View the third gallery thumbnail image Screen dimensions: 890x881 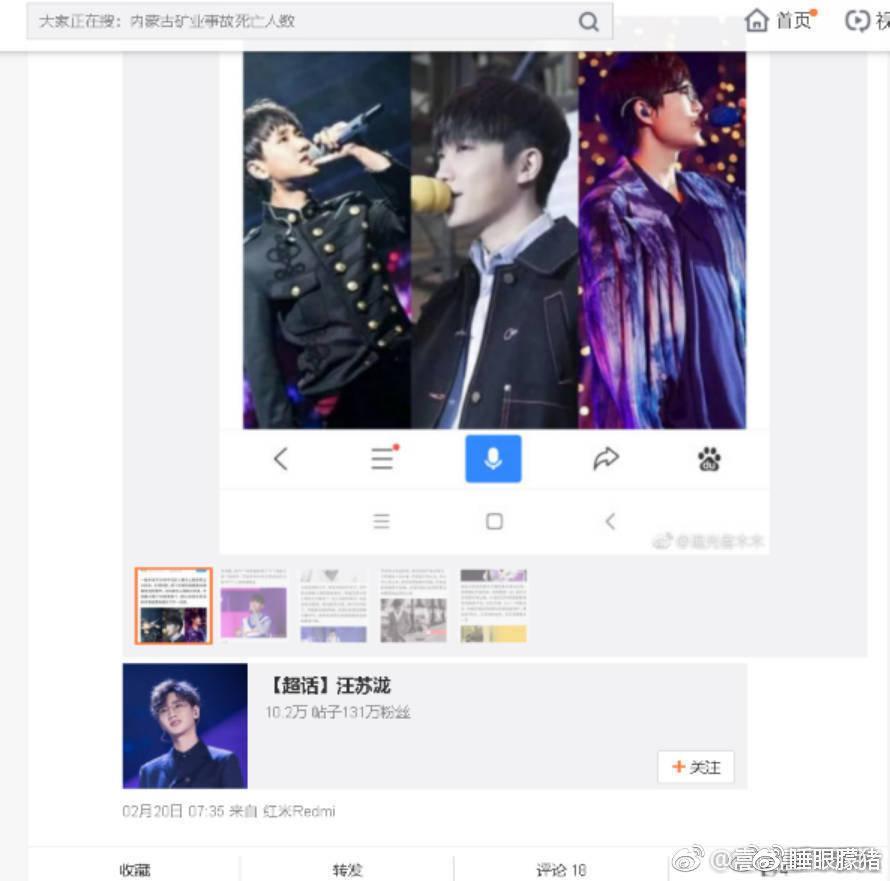tap(333, 605)
